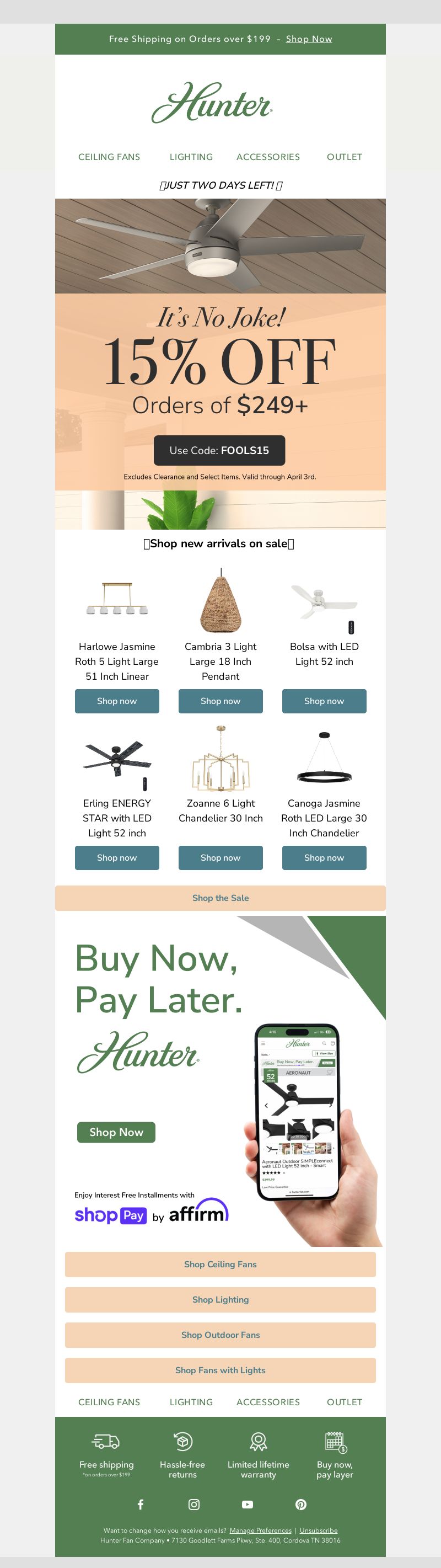Shop now for Bolsa with LED Light fan
The height and width of the screenshot is (1568, 441).
coord(324,701)
